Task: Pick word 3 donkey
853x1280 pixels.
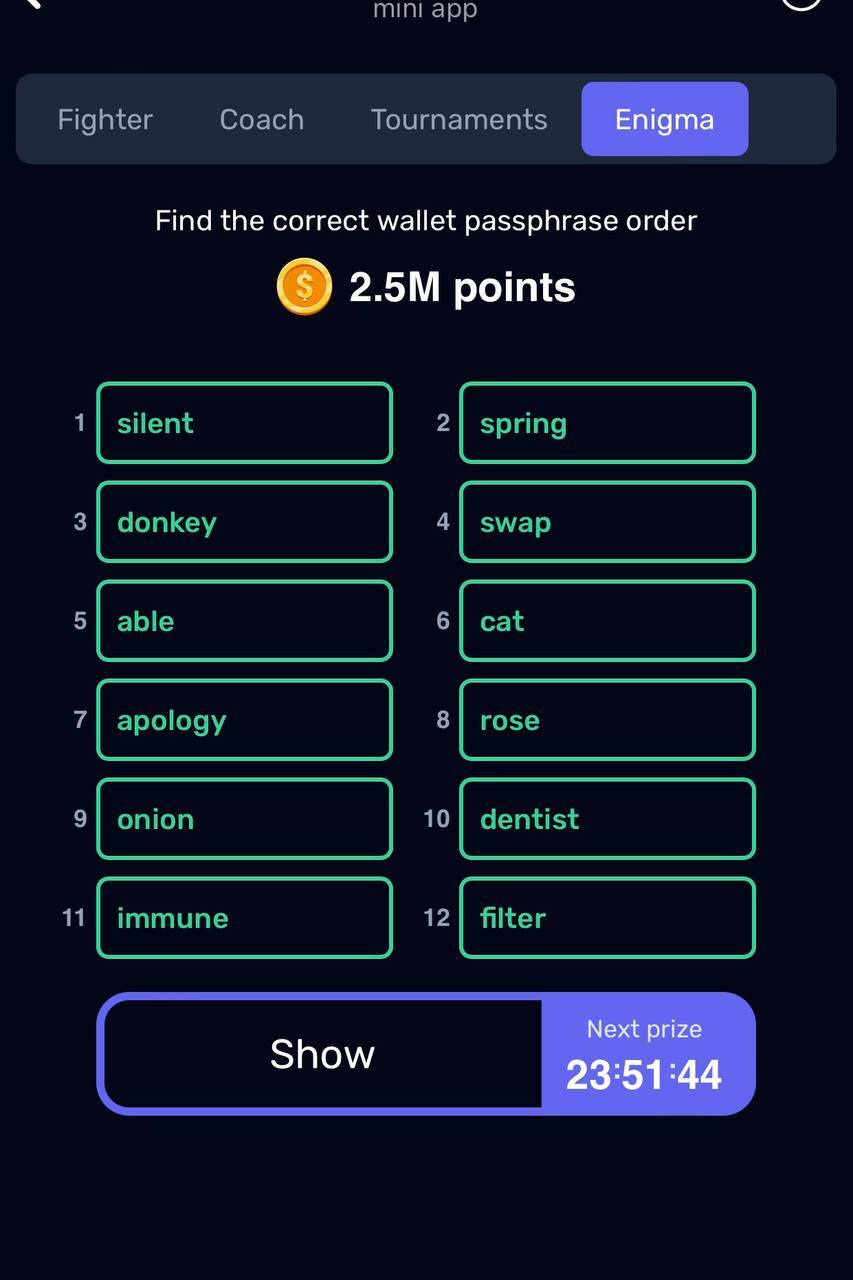Action: pos(244,522)
